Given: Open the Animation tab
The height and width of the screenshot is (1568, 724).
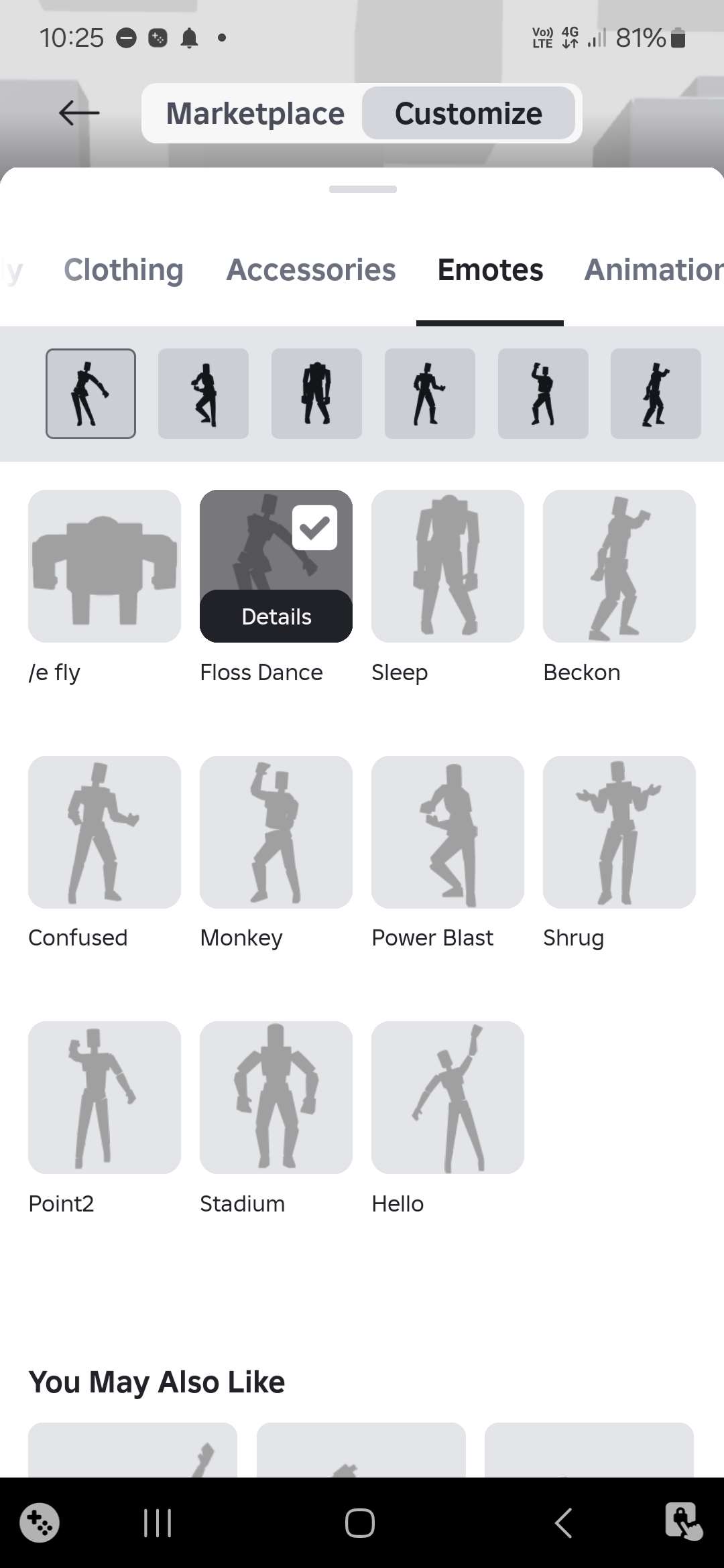Looking at the screenshot, I should tap(653, 270).
